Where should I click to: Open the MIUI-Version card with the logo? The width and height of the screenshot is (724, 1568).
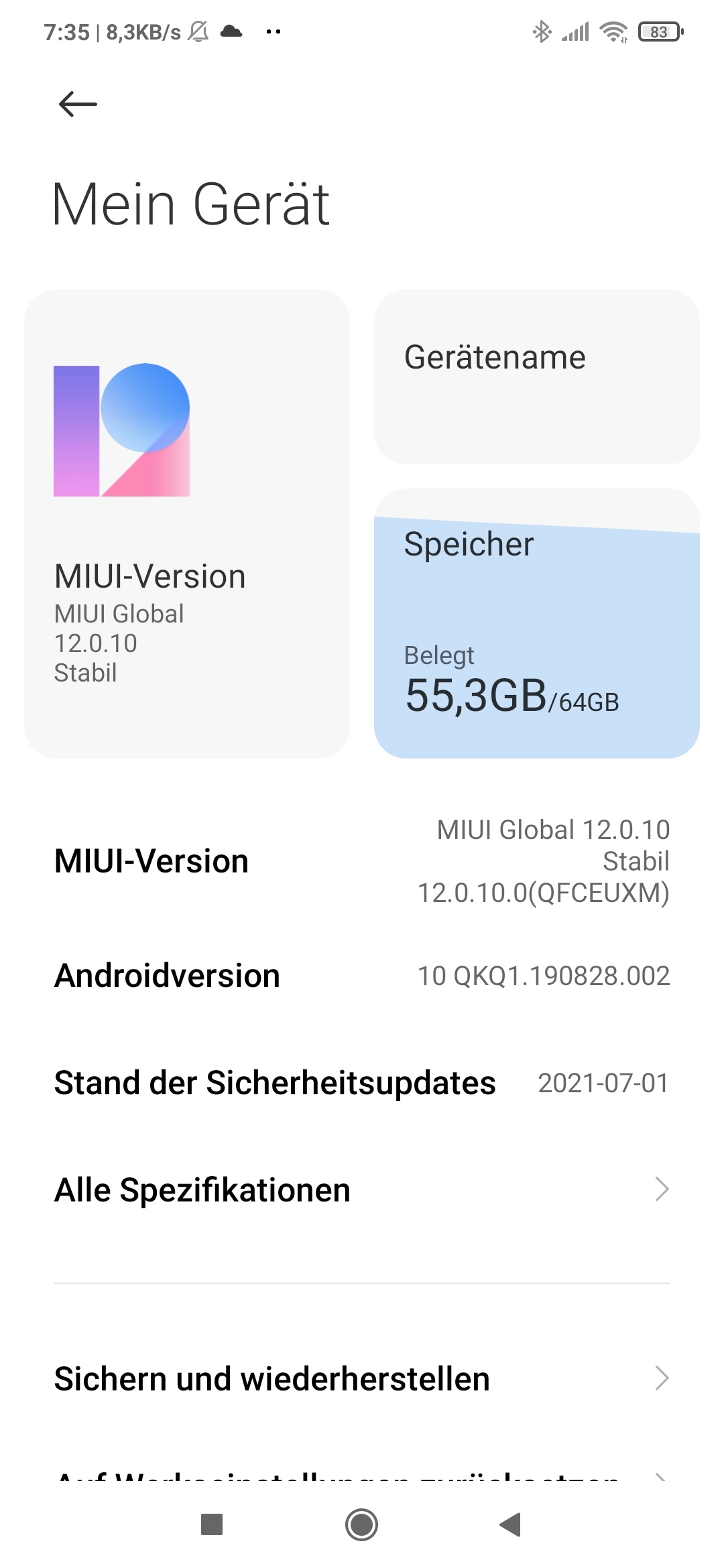coord(186,523)
